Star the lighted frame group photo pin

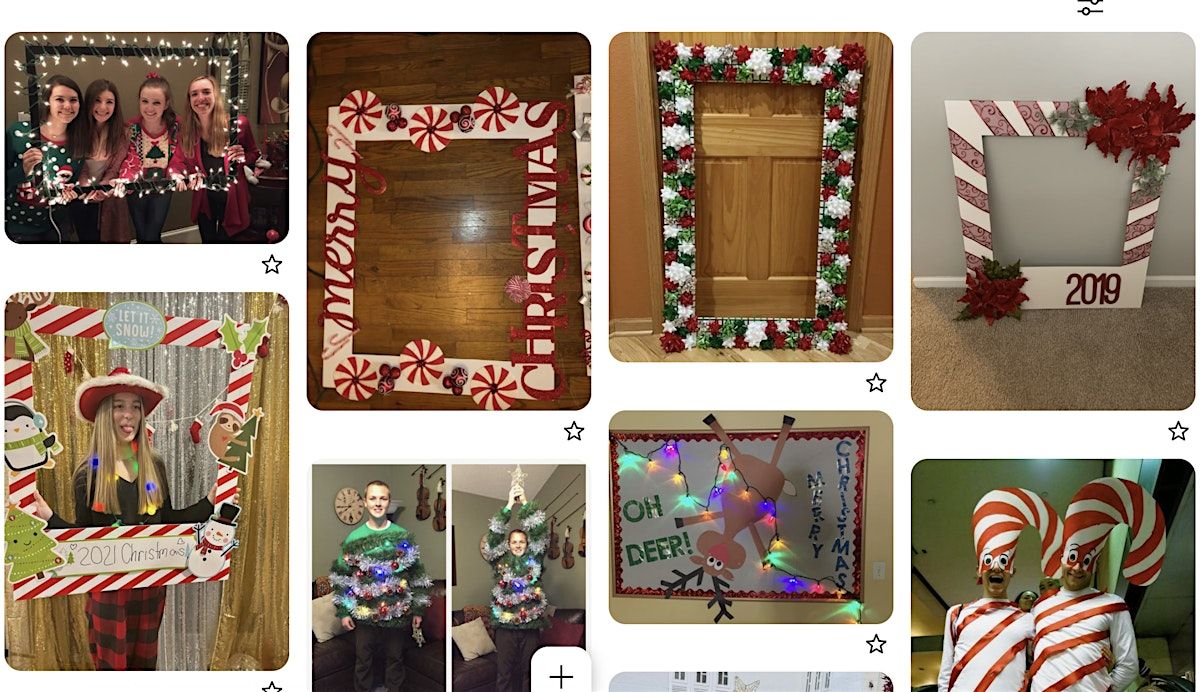pyautogui.click(x=272, y=265)
